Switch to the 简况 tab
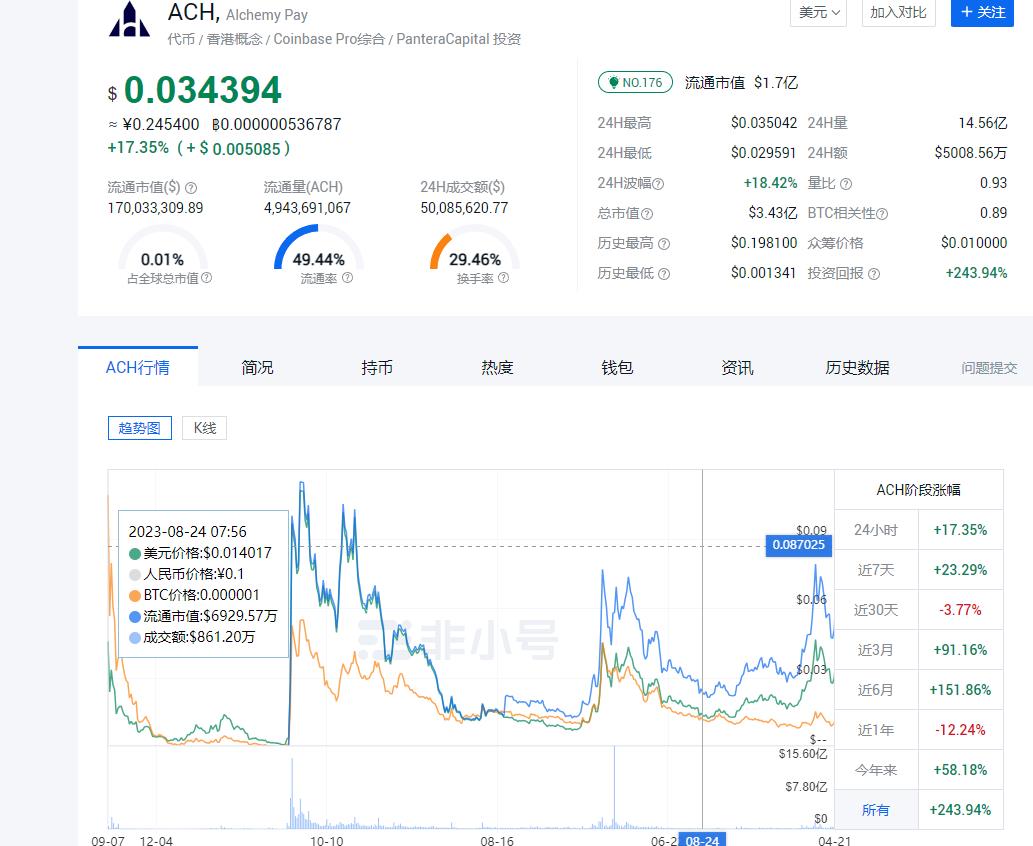This screenshot has width=1033, height=846. pos(257,368)
